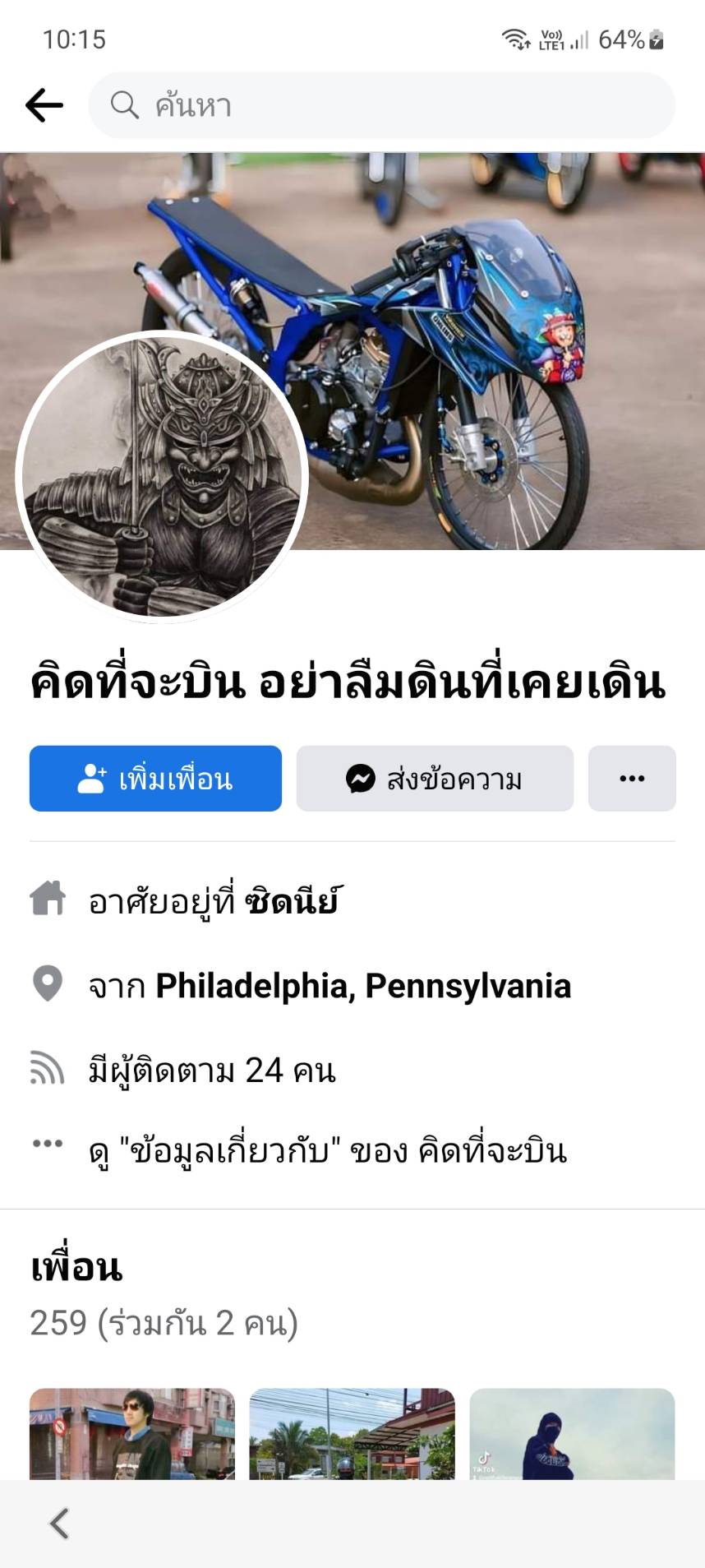Screen dimensions: 705x1568
Task: Open the lives-in ซิดนีย์ row
Action: click(214, 901)
